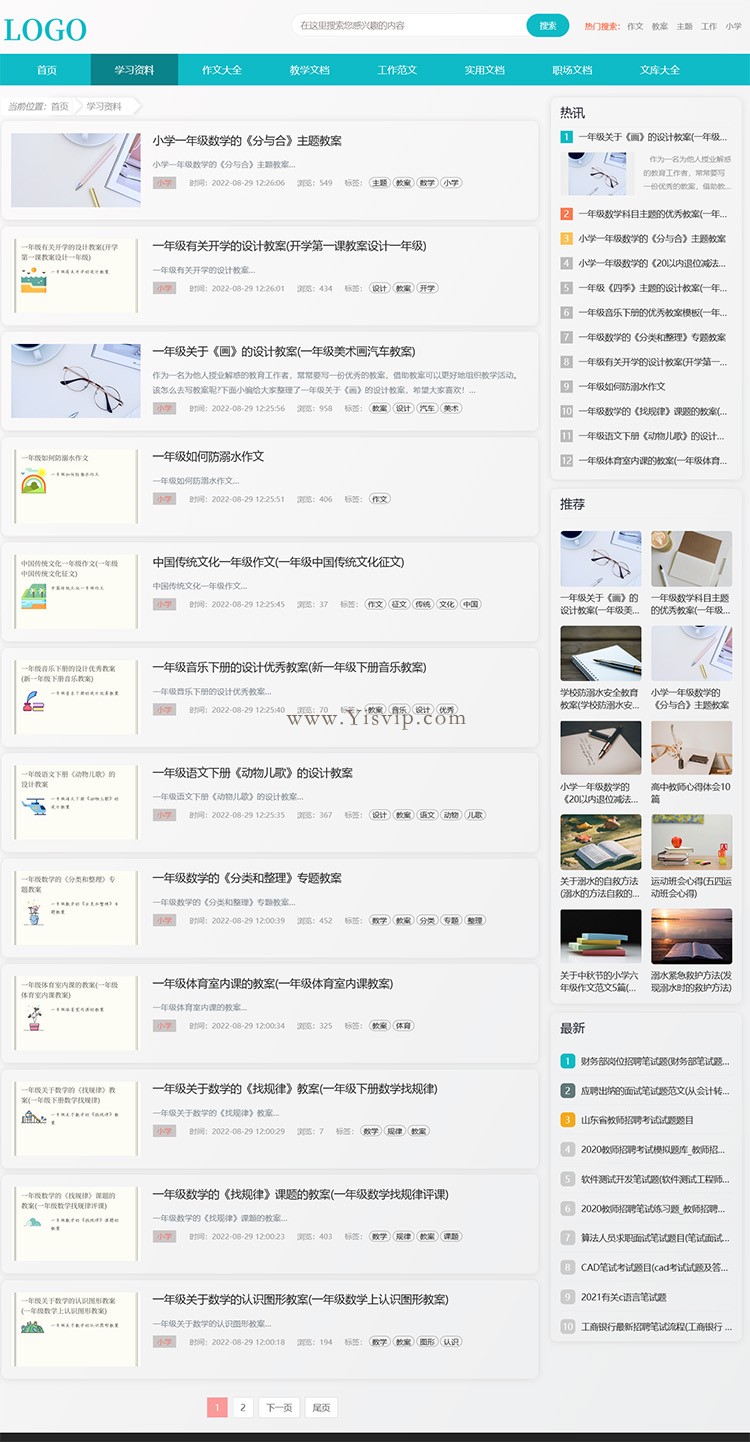Open recommended card 高中教师心得体会10篇

pyautogui.click(x=691, y=793)
